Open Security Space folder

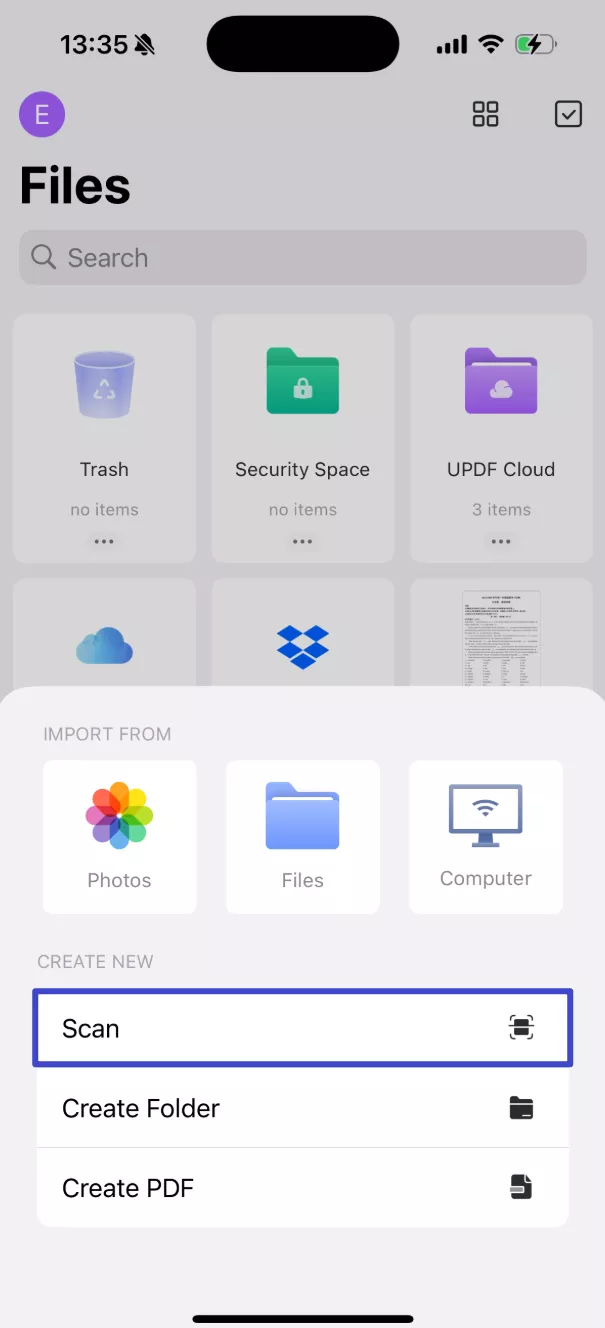point(302,420)
